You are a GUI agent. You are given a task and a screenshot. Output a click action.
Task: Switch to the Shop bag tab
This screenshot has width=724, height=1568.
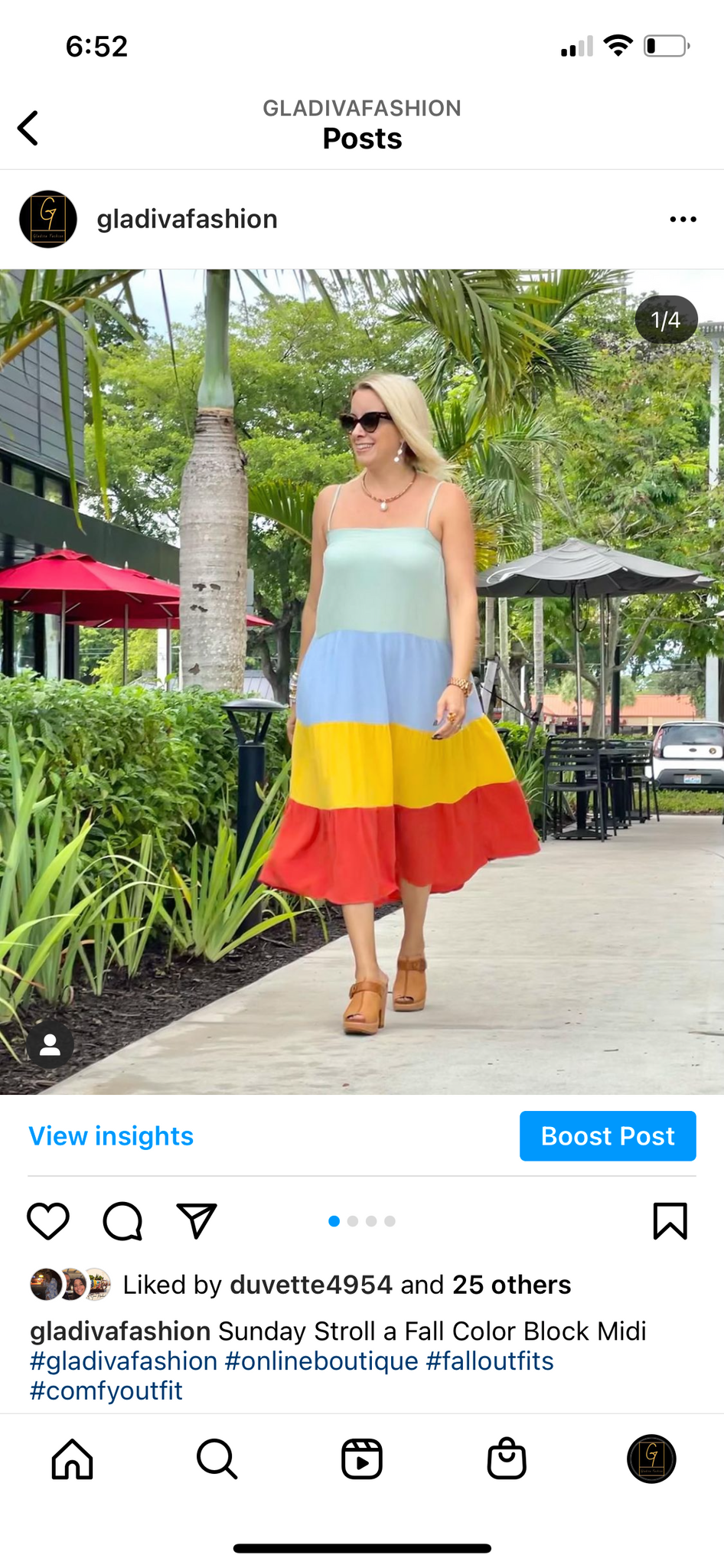click(x=507, y=1459)
